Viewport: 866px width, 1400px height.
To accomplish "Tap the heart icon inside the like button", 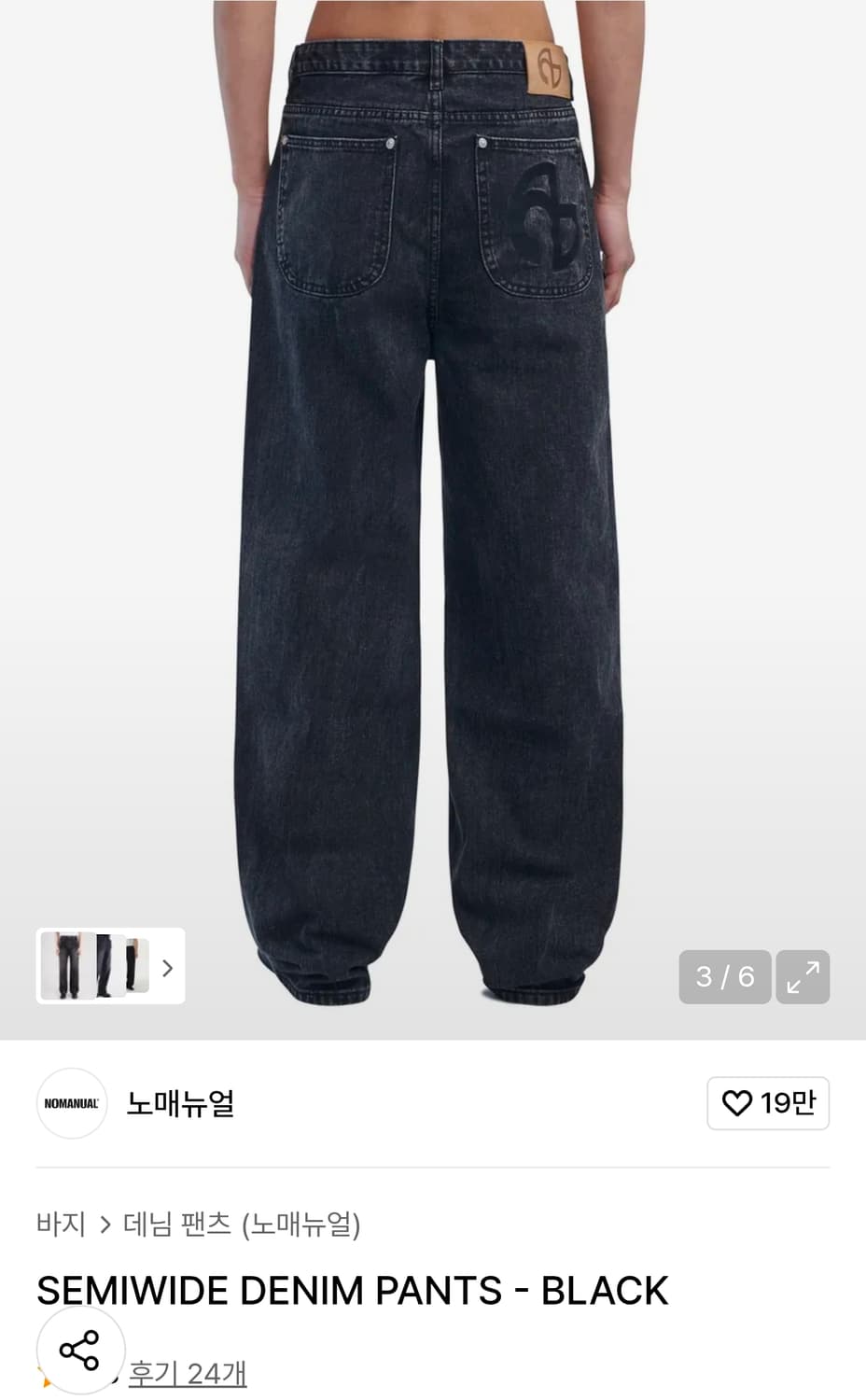I will tap(739, 1103).
